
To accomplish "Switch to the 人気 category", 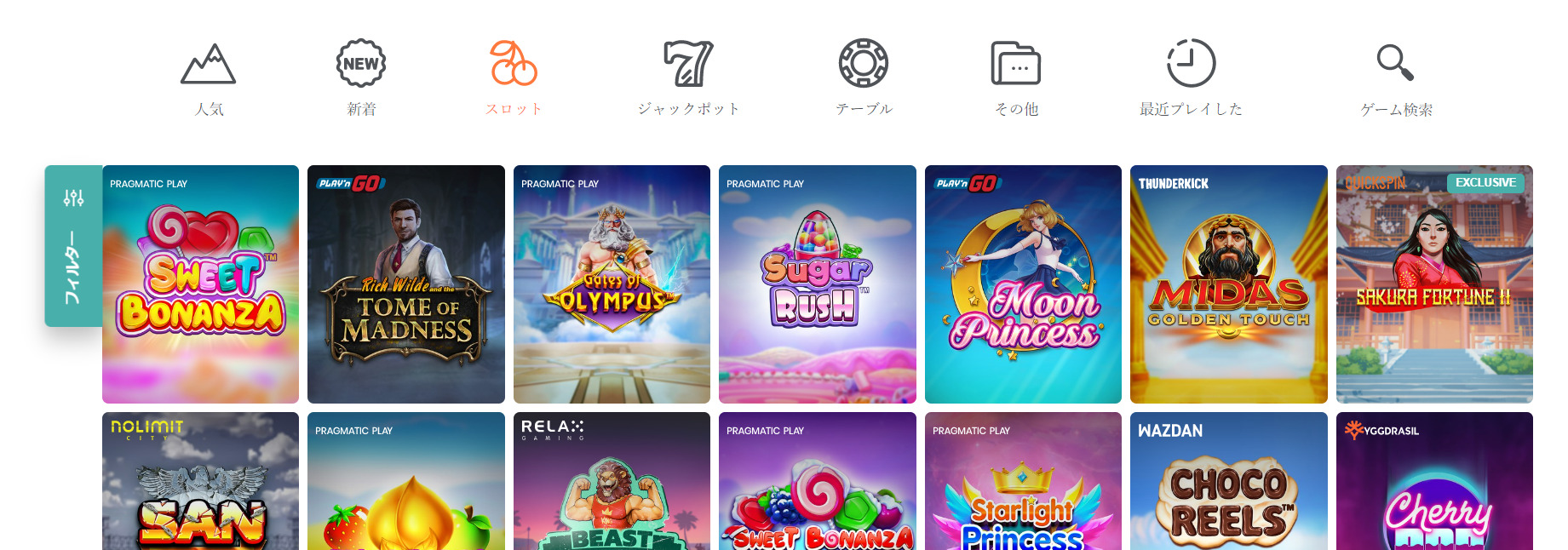I will click(209, 78).
